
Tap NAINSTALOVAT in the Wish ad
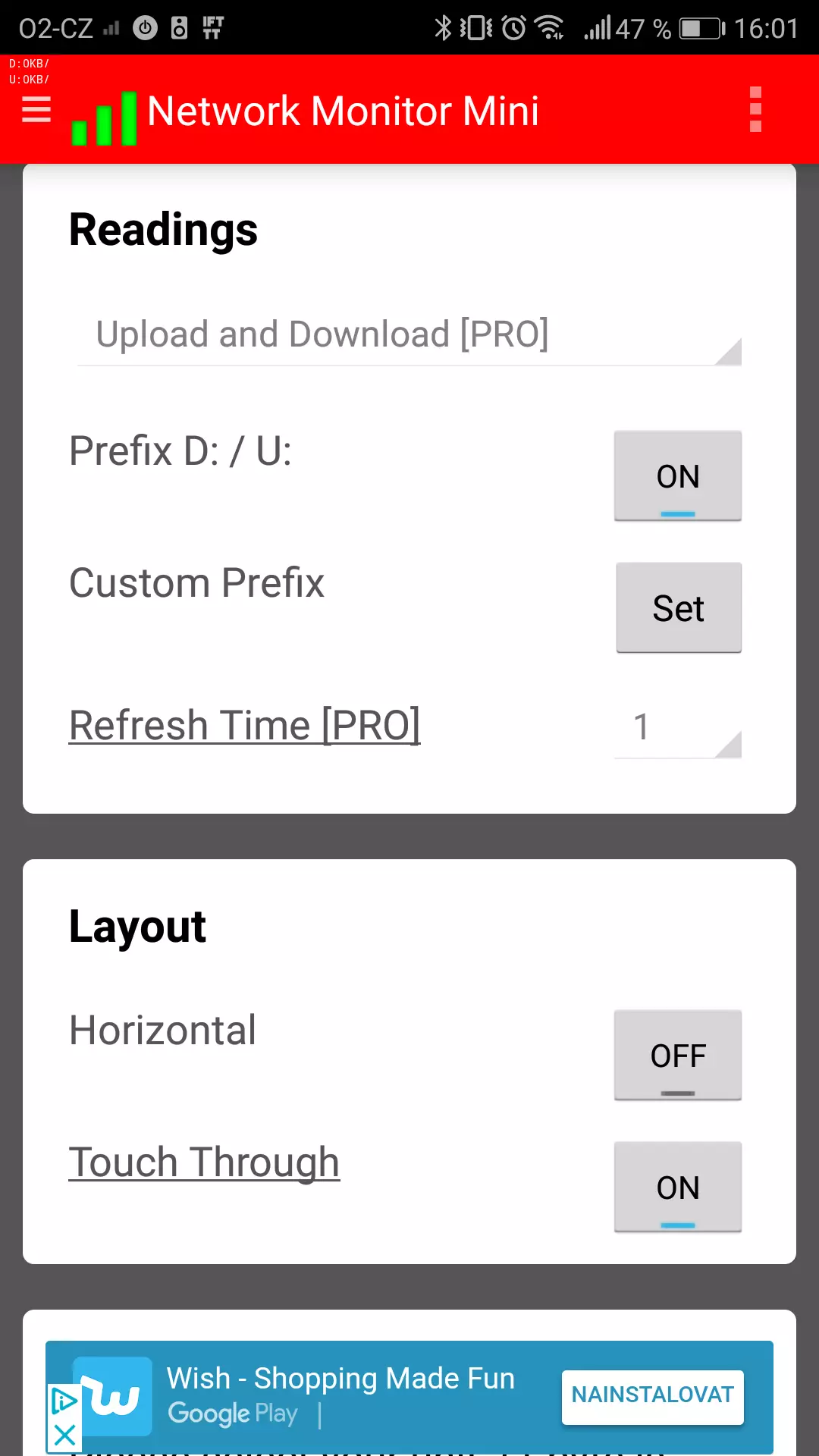pos(652,1396)
